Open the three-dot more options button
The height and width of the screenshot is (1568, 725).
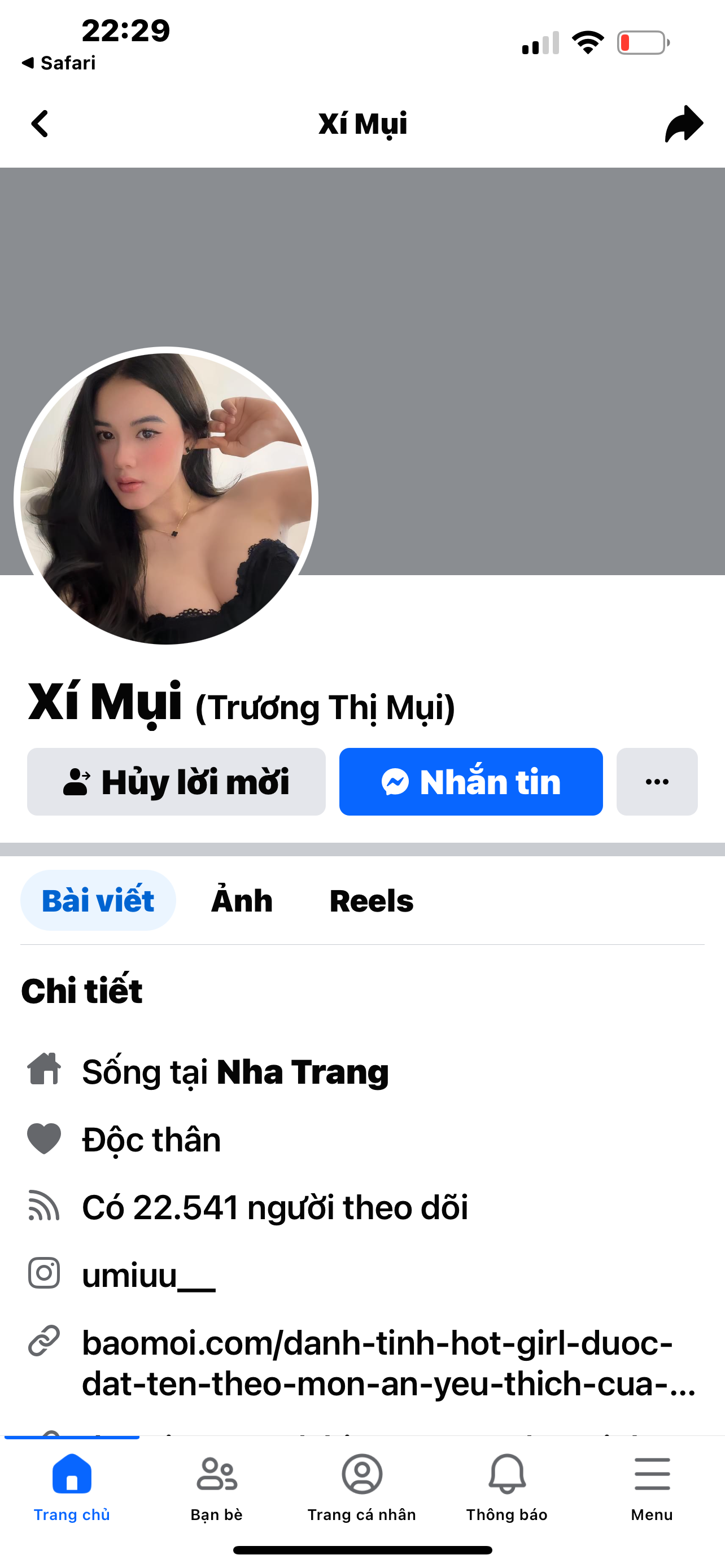657,782
